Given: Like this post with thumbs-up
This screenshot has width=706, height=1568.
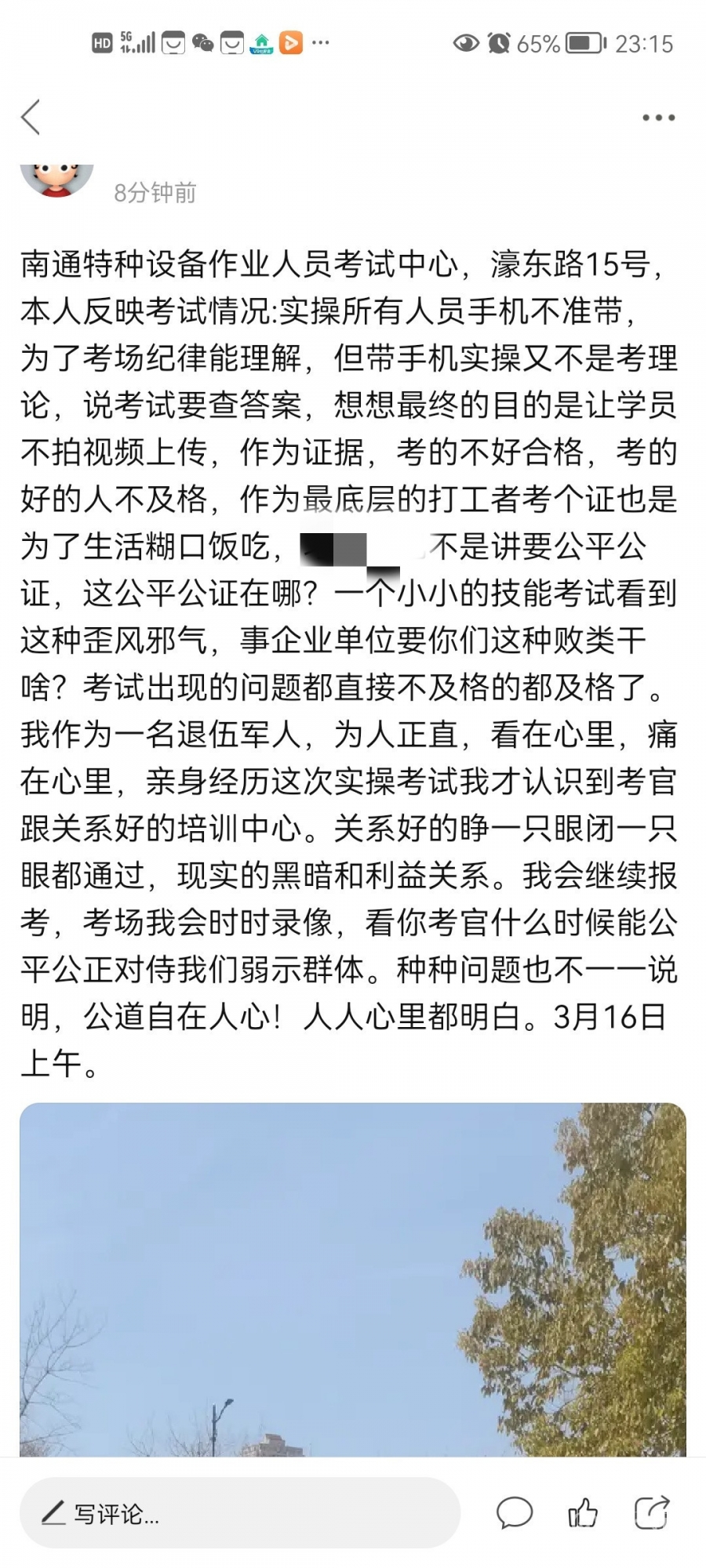Looking at the screenshot, I should click(x=582, y=1513).
